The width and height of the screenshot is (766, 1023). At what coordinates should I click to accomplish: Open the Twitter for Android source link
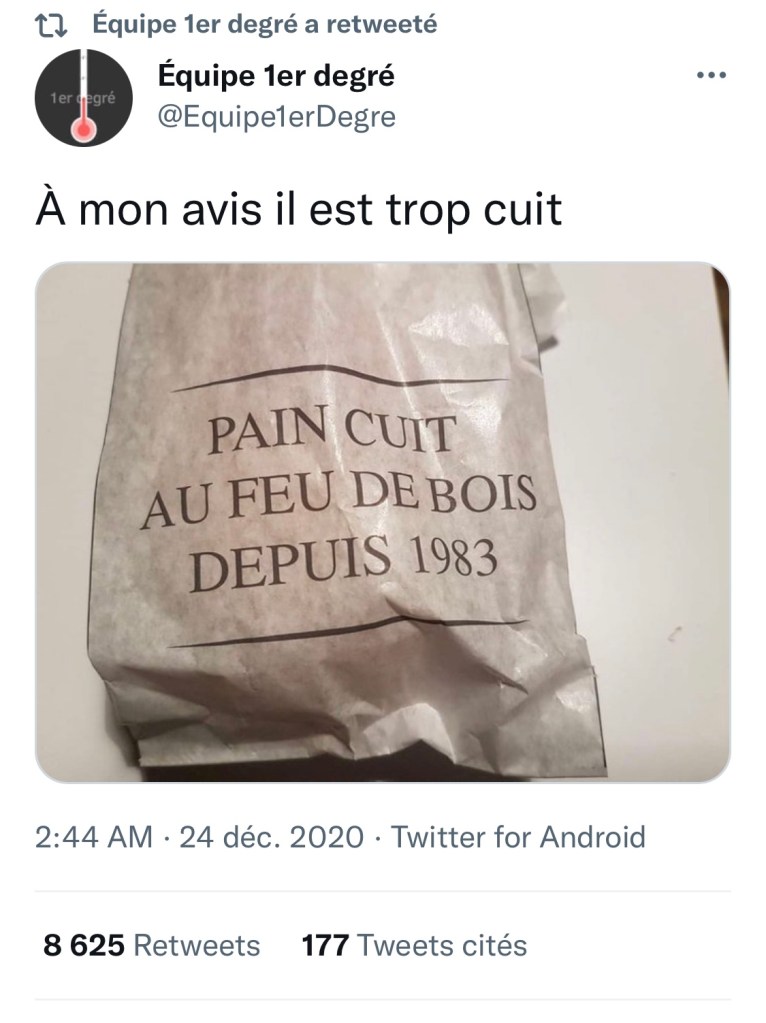coord(518,836)
